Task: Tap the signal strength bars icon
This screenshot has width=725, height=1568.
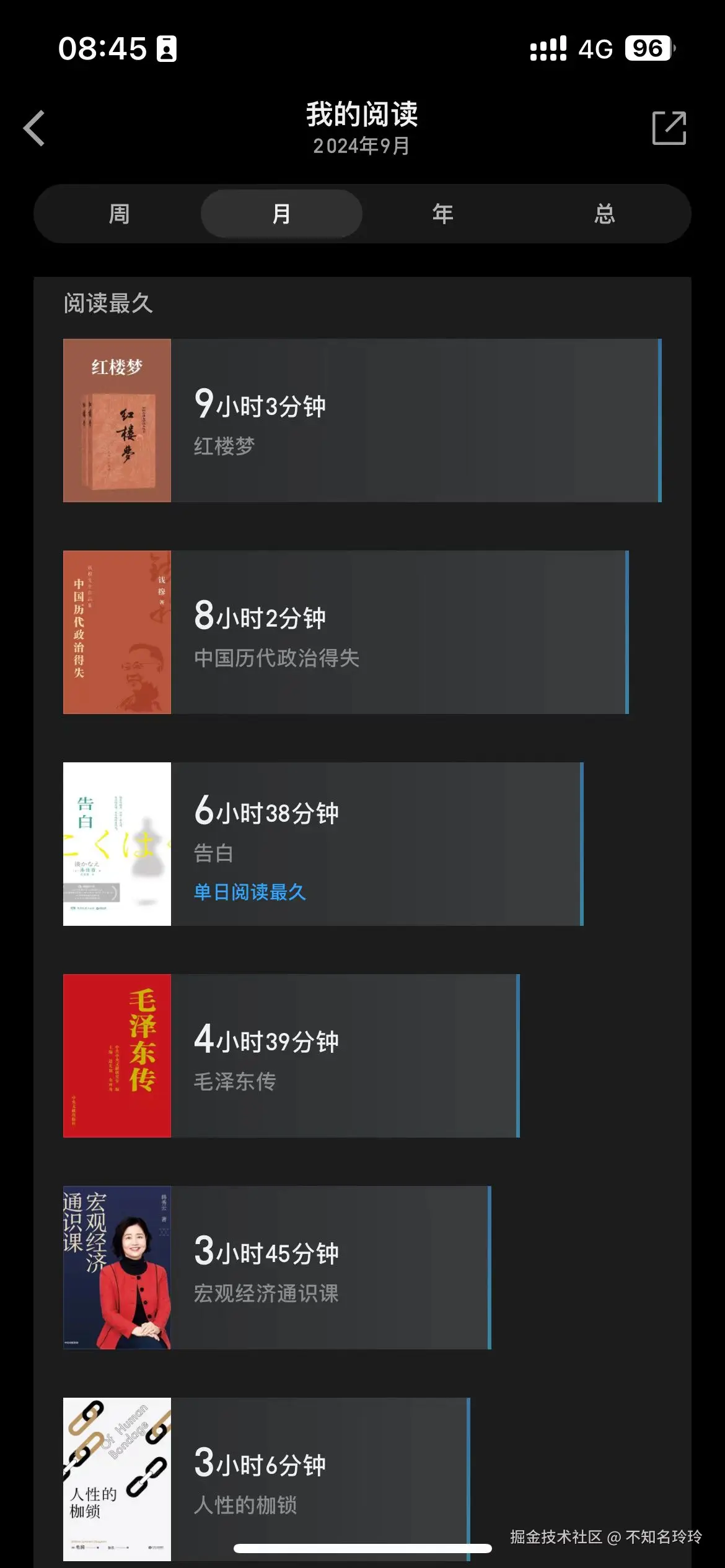Action: point(549,48)
